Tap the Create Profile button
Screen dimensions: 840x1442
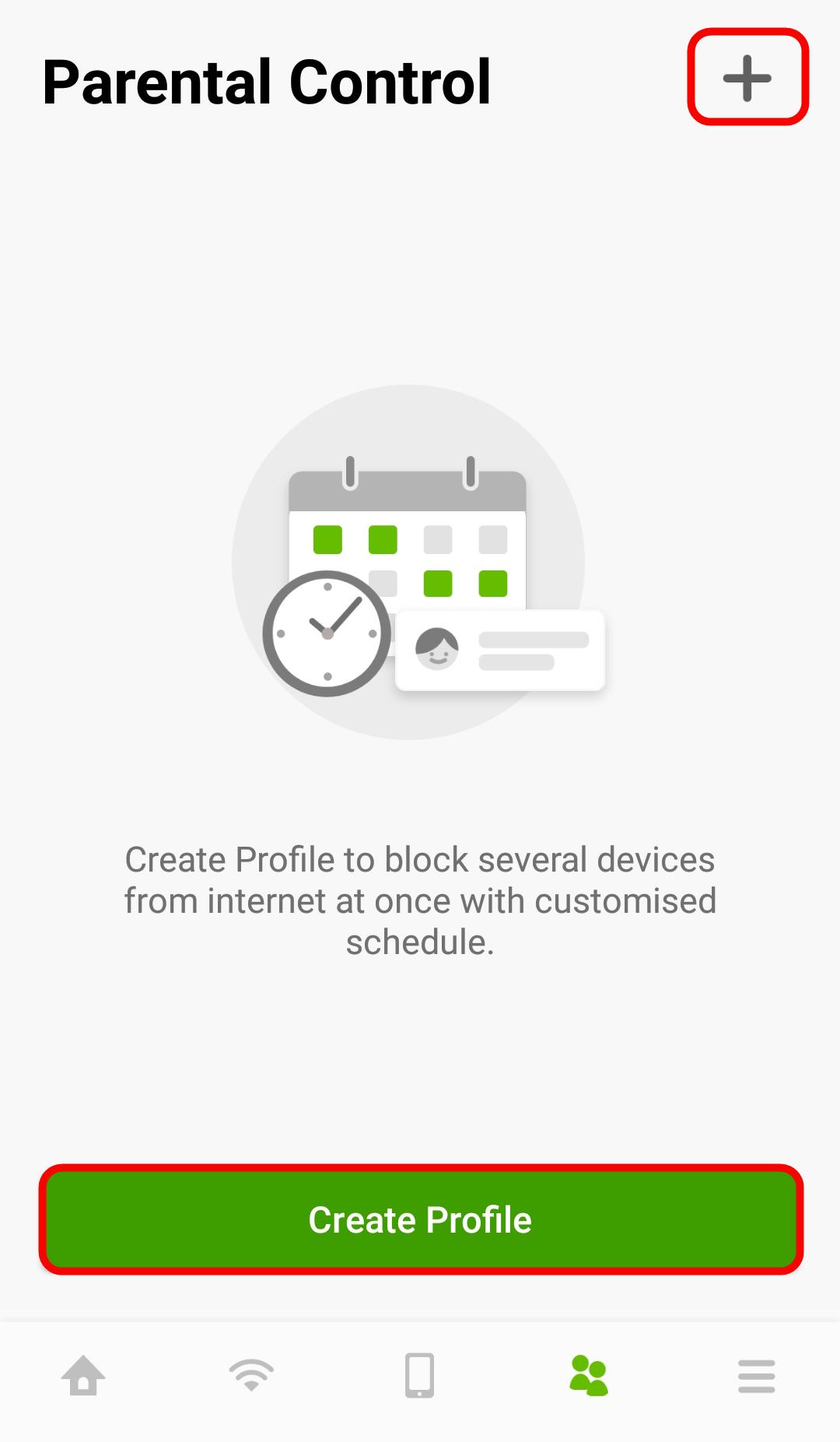click(421, 1219)
